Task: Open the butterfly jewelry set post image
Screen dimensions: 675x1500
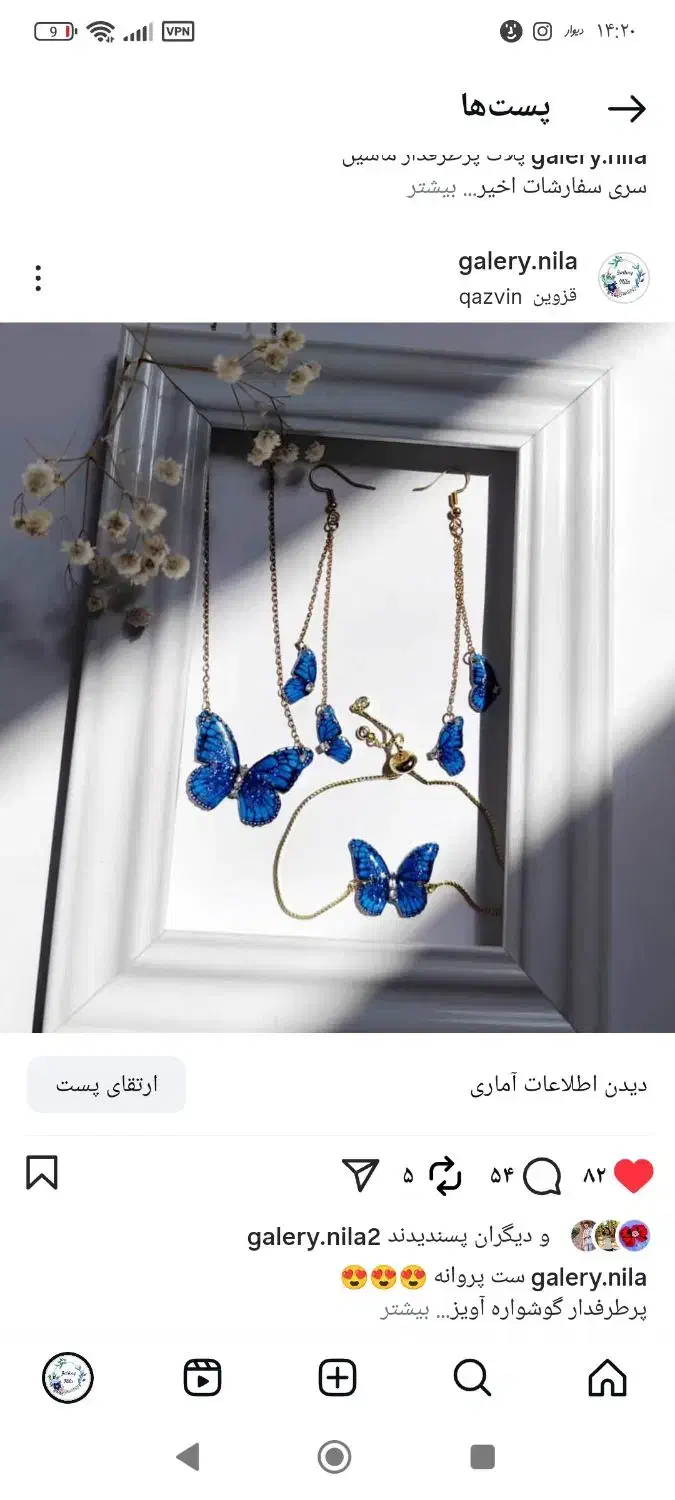Action: click(337, 677)
